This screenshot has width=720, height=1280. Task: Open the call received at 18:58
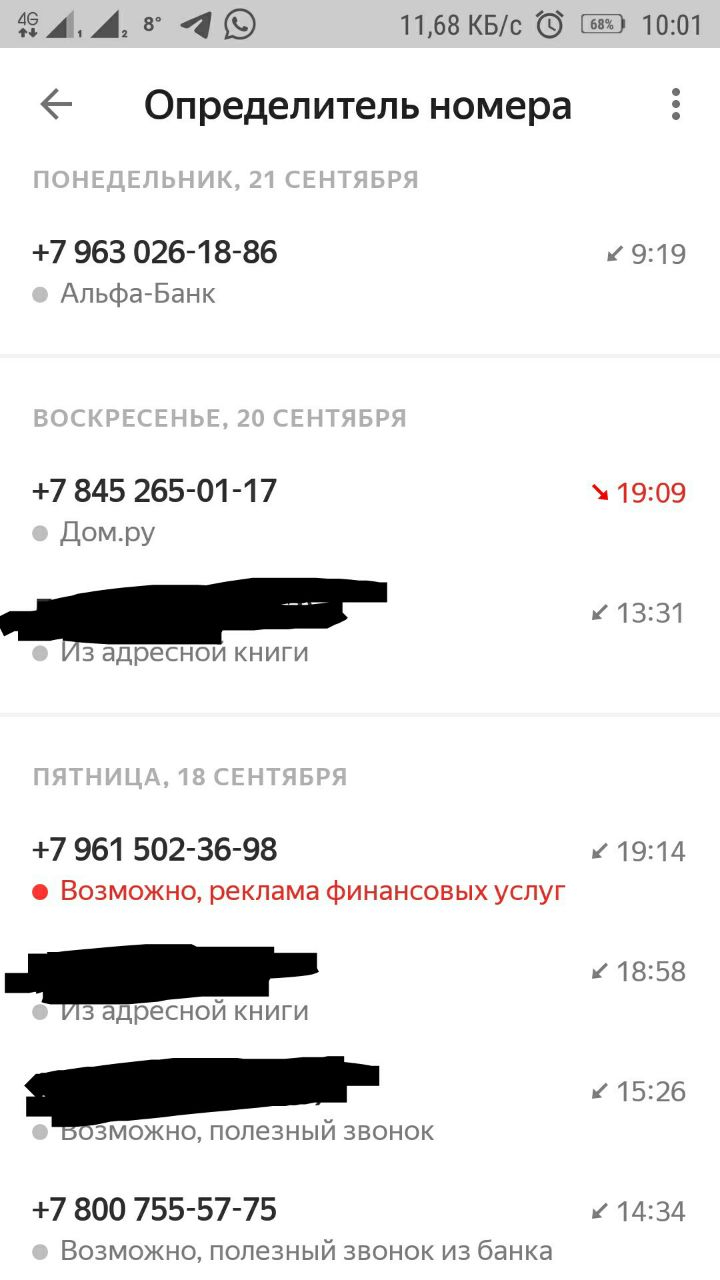click(x=360, y=989)
